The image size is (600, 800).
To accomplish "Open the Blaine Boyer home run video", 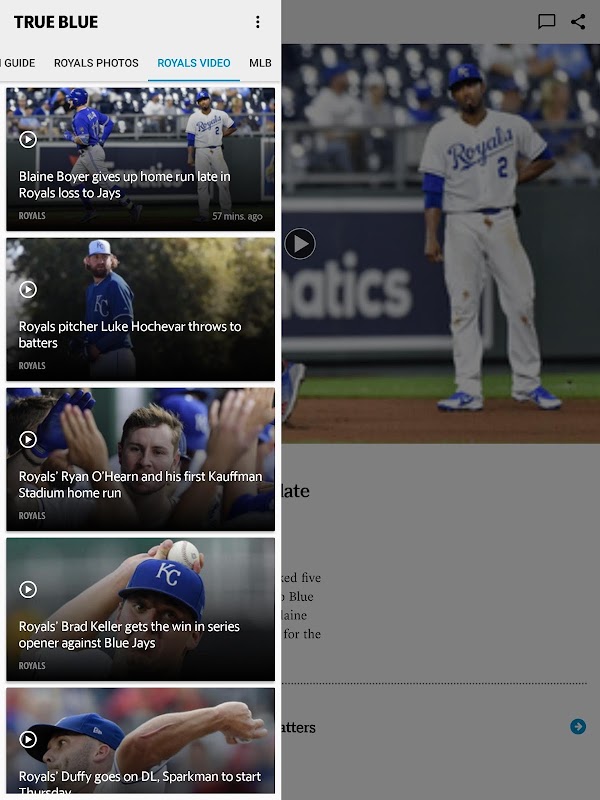I will click(x=140, y=159).
